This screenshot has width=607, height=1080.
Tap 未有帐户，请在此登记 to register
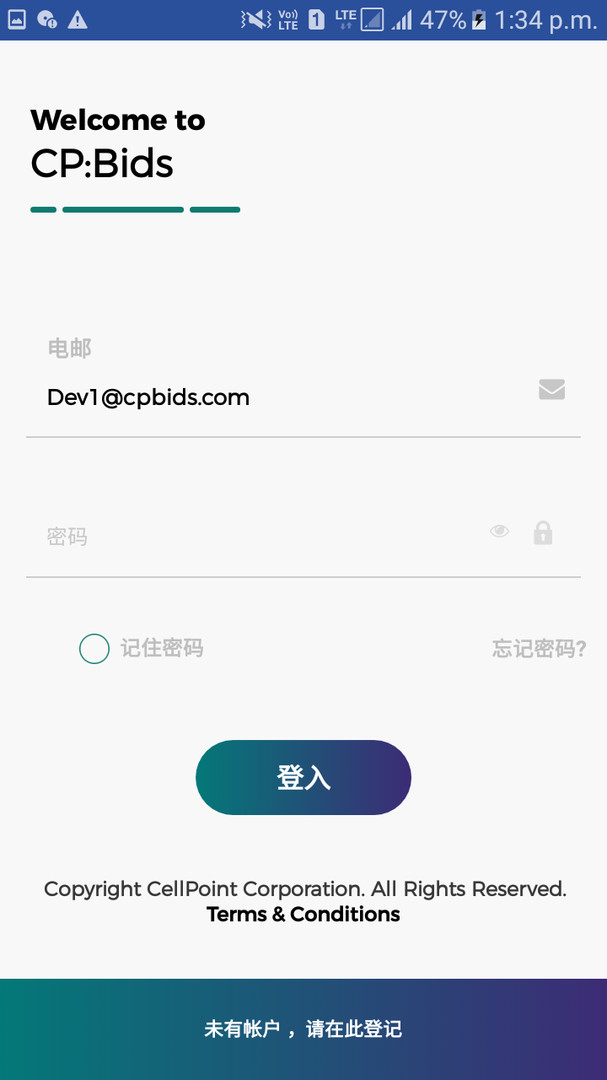click(x=303, y=1029)
